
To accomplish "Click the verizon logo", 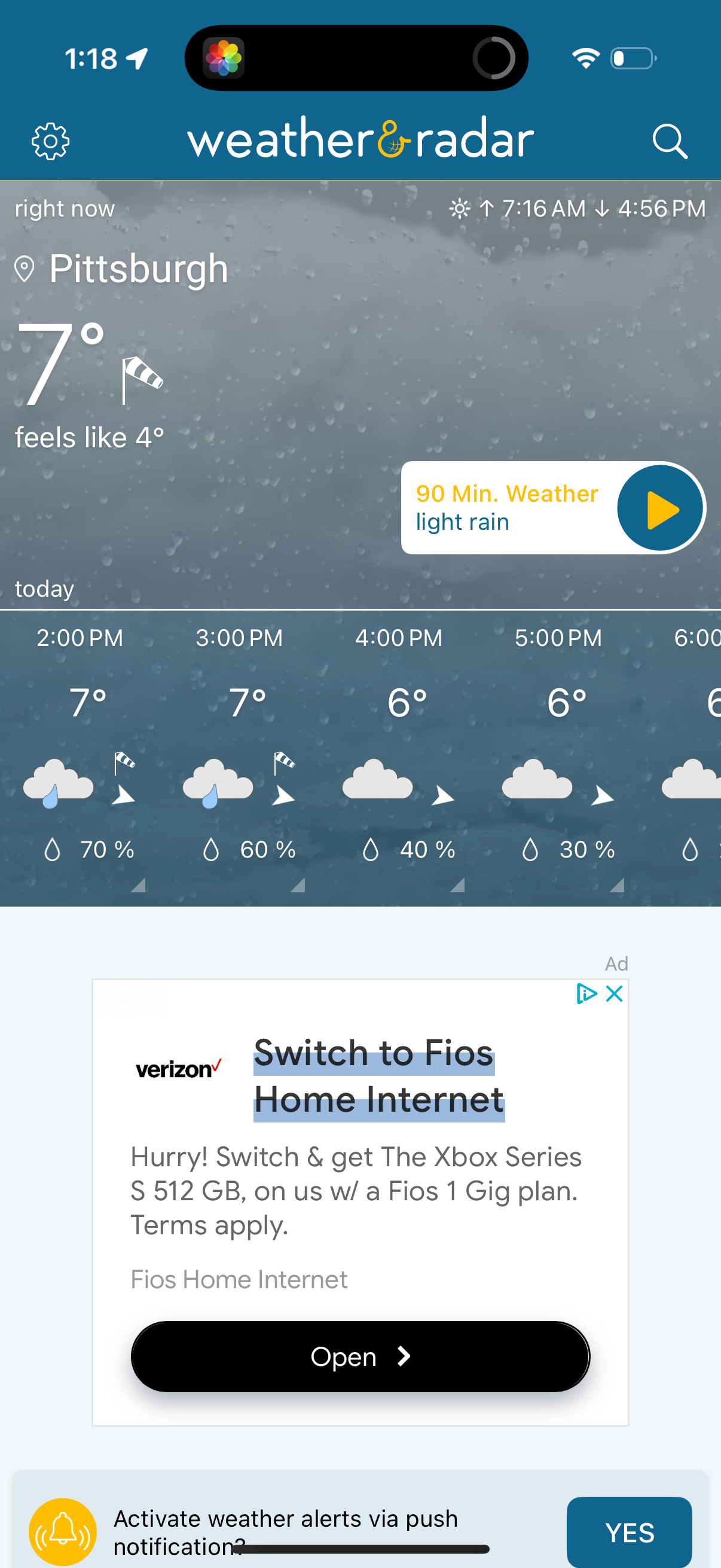I will pyautogui.click(x=178, y=1067).
